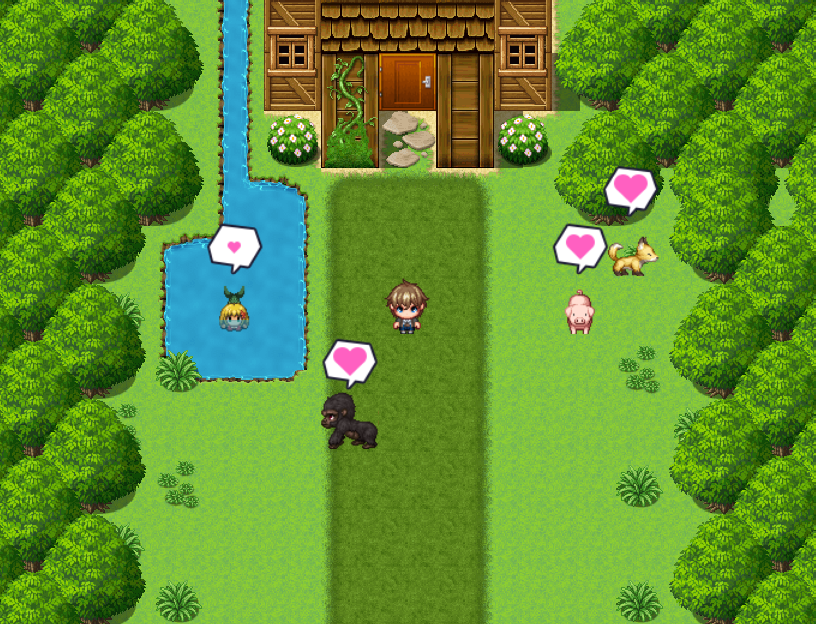Enter the cabin's orange door

coord(407,83)
